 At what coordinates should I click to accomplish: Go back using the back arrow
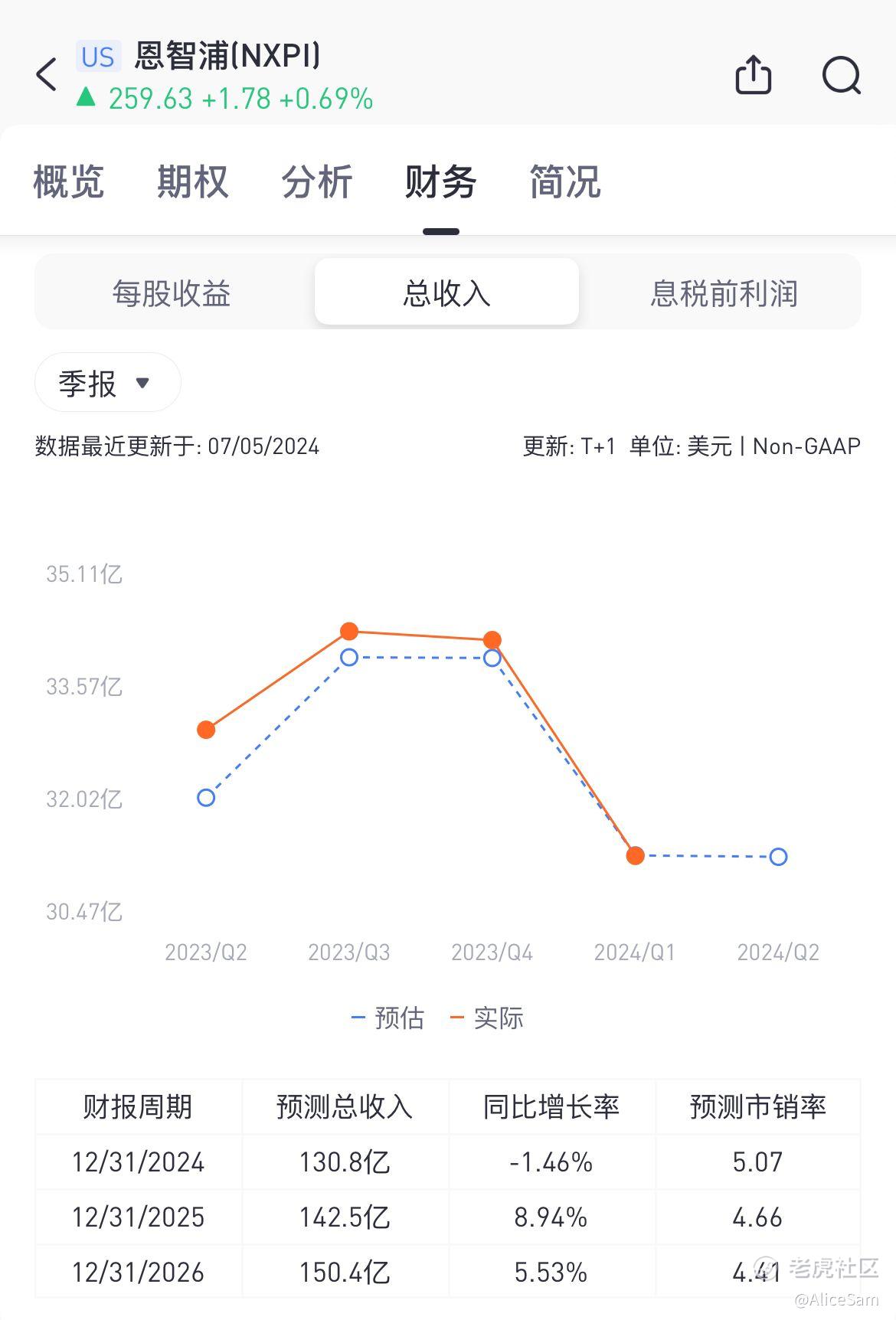tap(47, 75)
